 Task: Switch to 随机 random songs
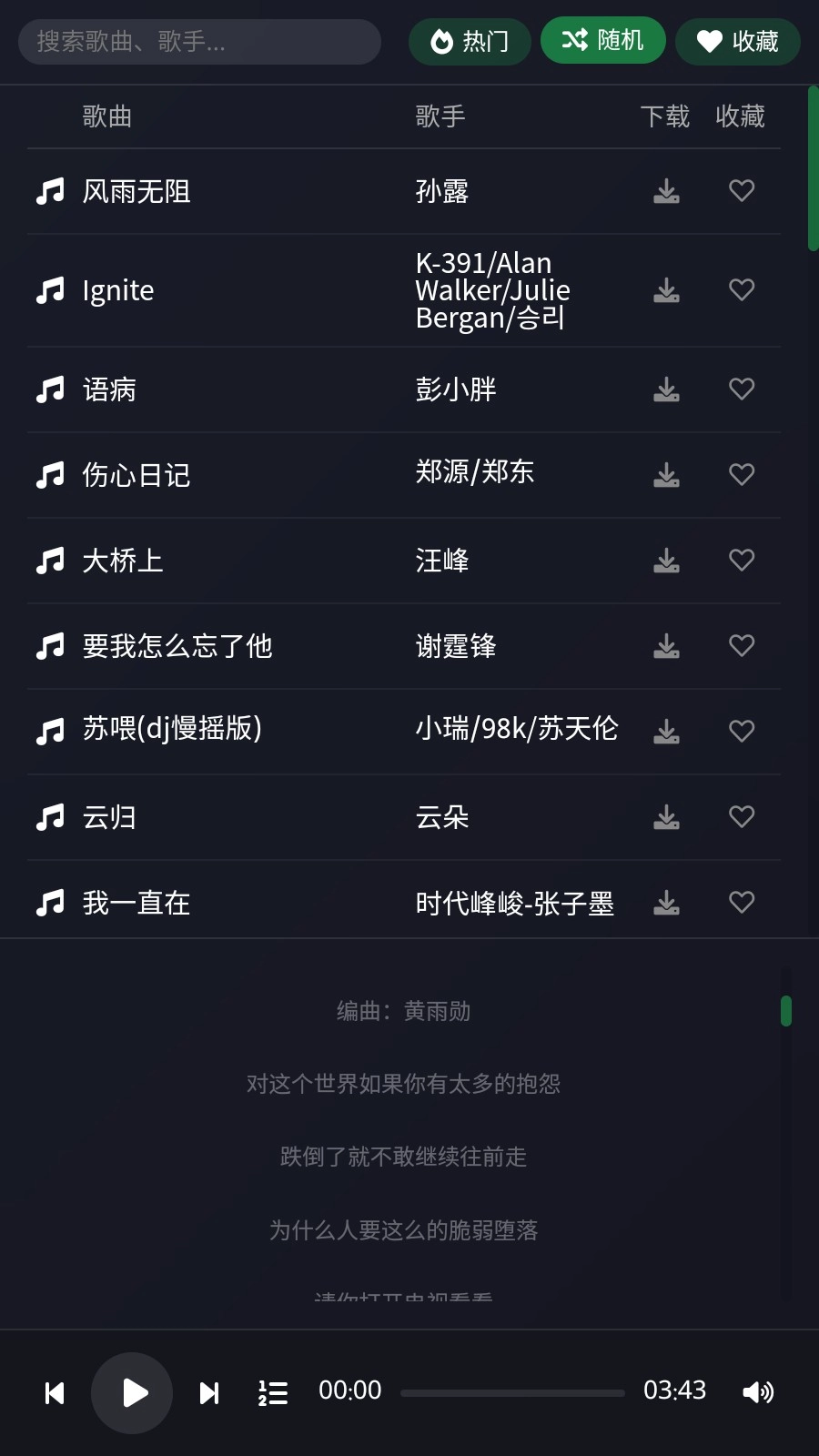click(x=602, y=41)
